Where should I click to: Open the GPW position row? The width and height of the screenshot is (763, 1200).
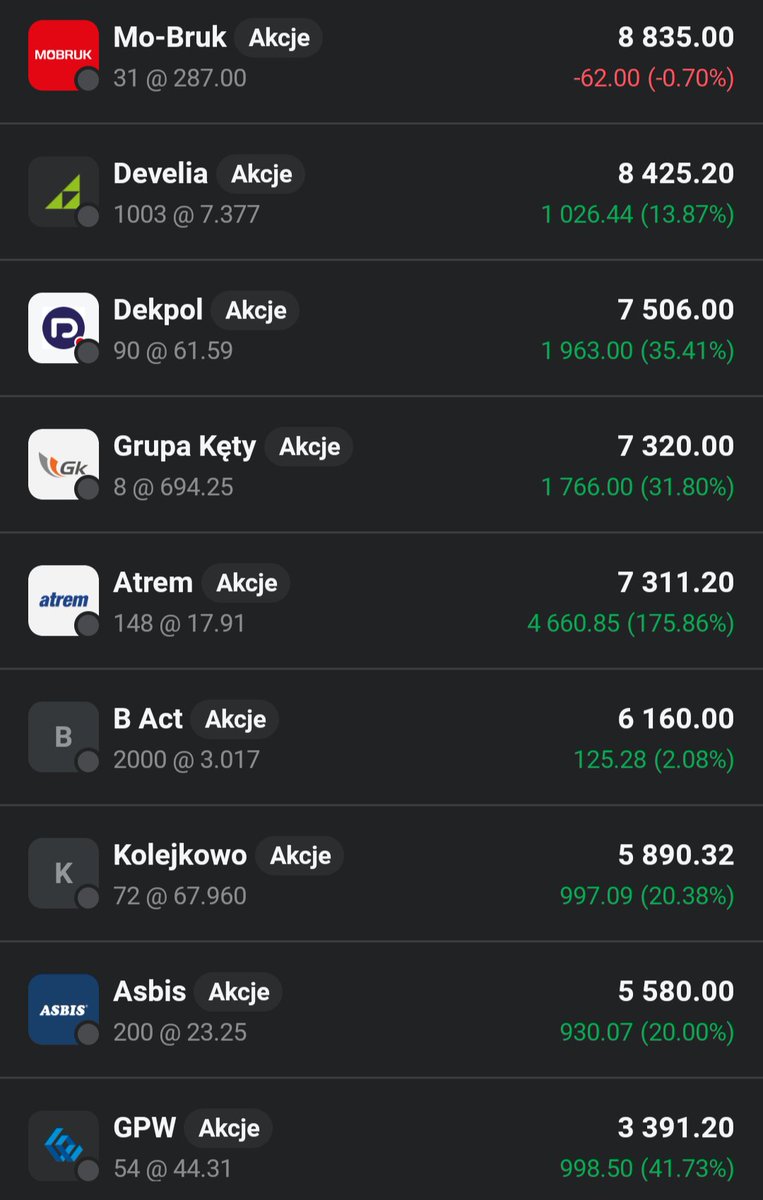tap(381, 1140)
